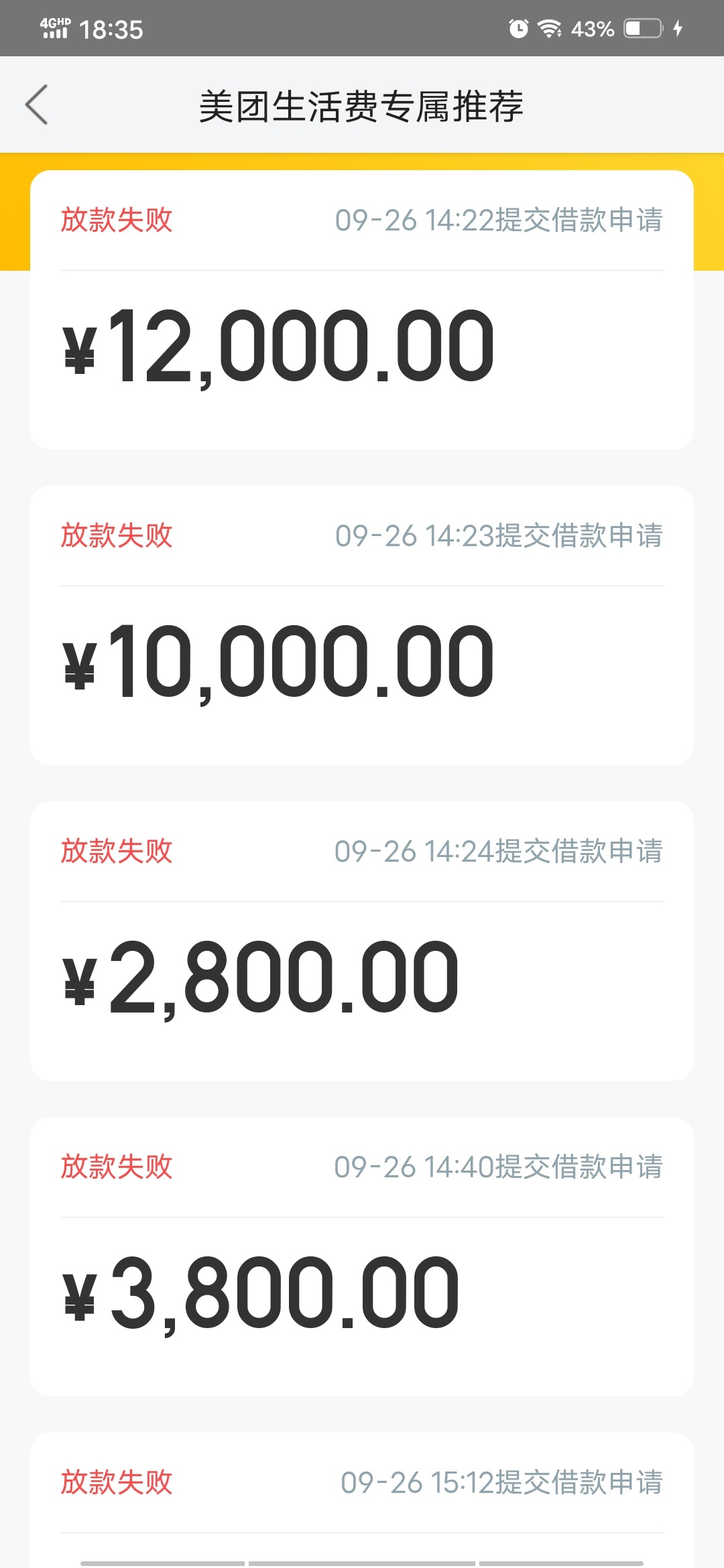The height and width of the screenshot is (1568, 724).
Task: View the ¥2,800.00 failed loan card
Action: [x=362, y=941]
